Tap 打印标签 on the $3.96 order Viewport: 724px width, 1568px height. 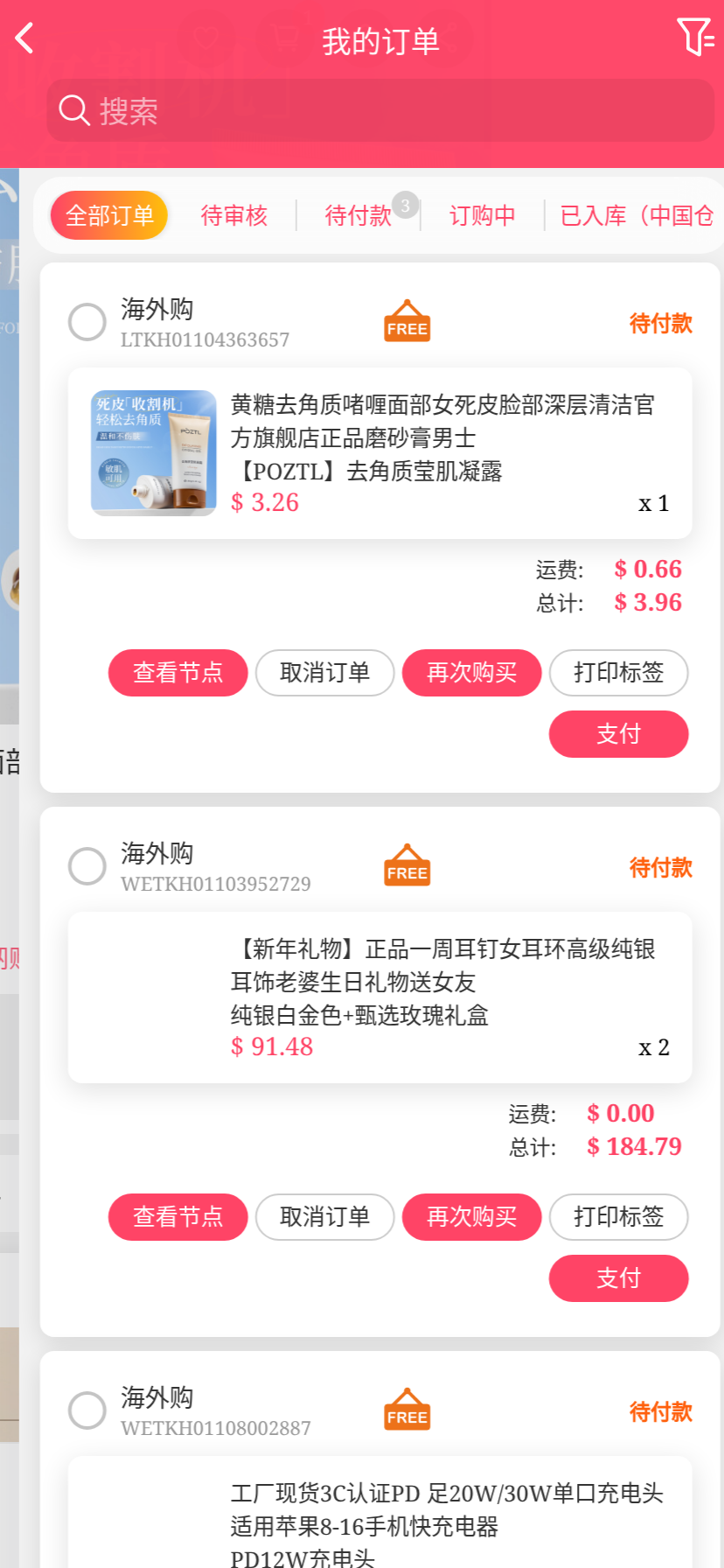[x=619, y=673]
